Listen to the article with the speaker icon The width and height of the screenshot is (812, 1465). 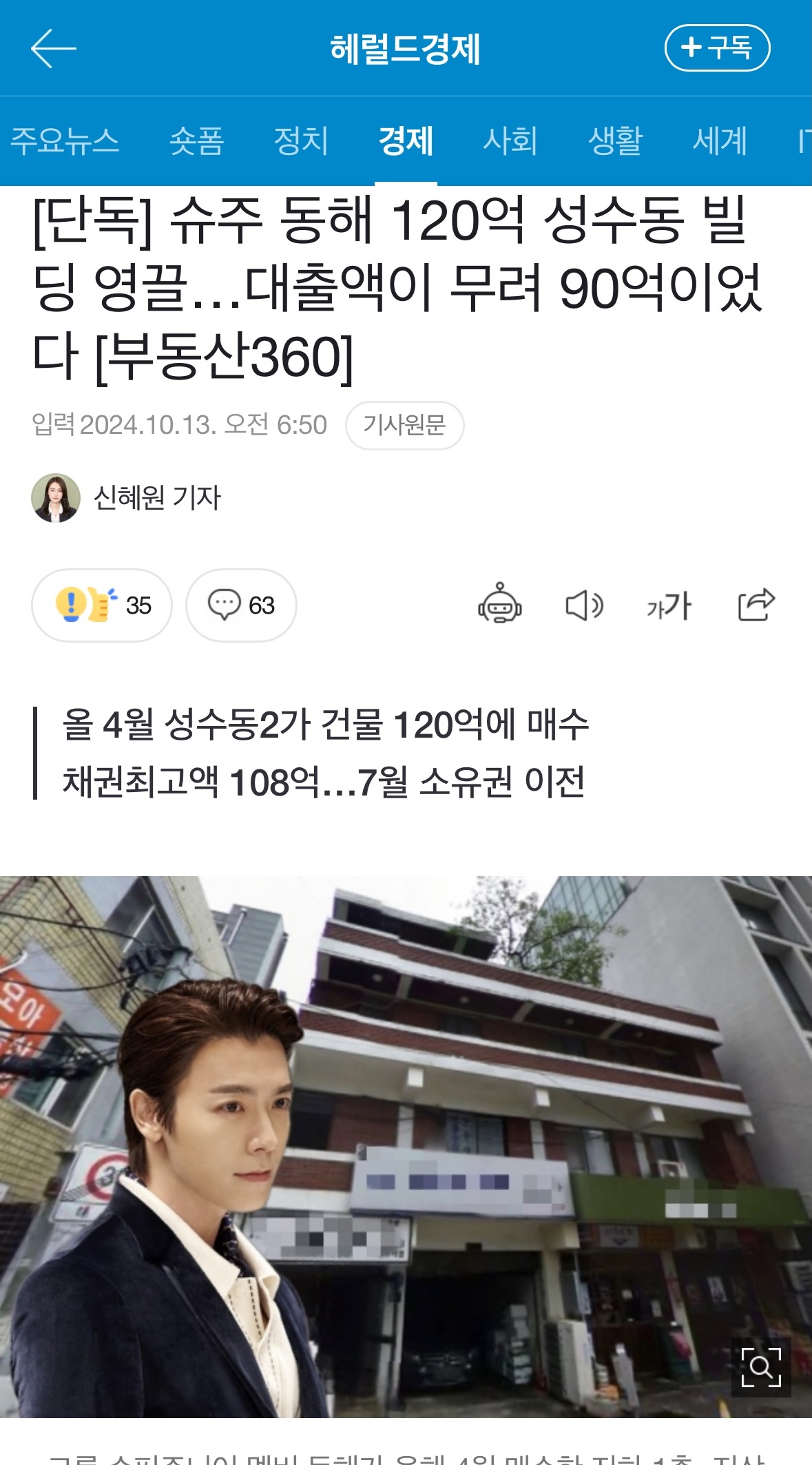point(584,605)
